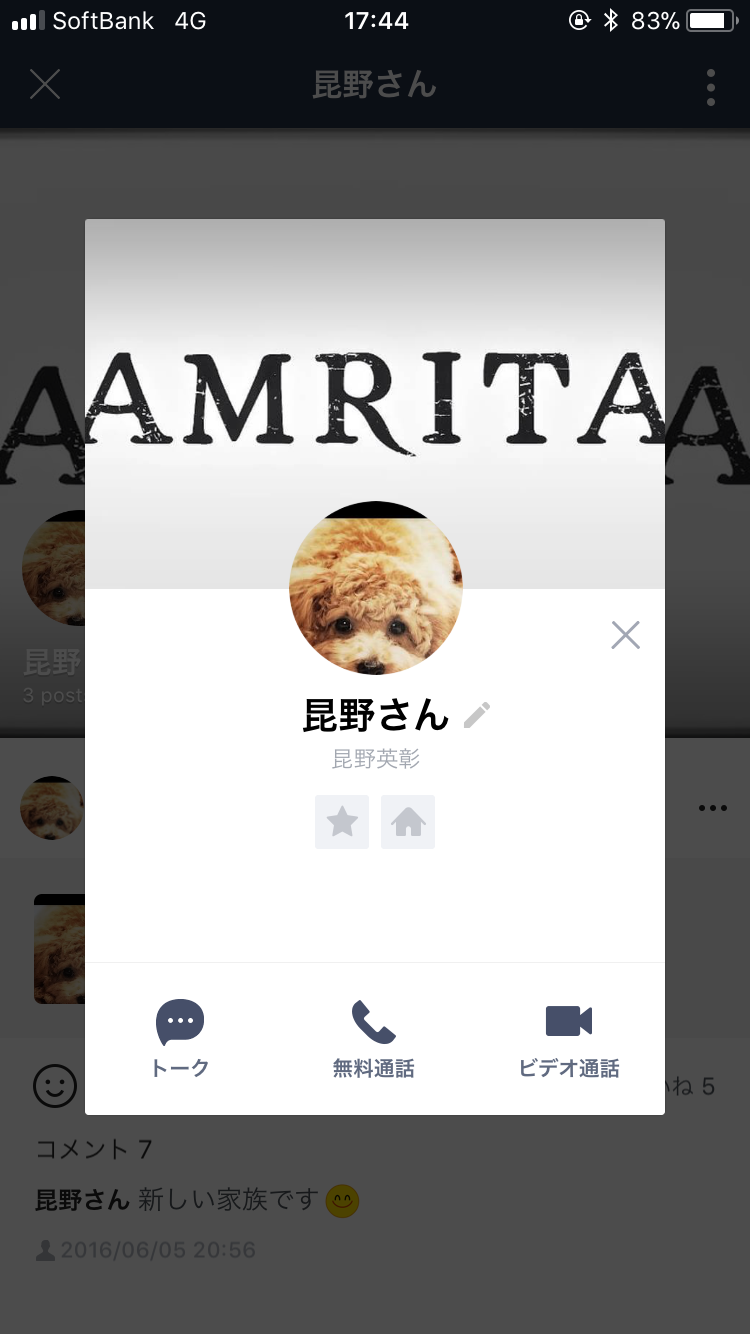Edit the display name 昆野さん
This screenshot has width=750, height=1334.
[477, 715]
